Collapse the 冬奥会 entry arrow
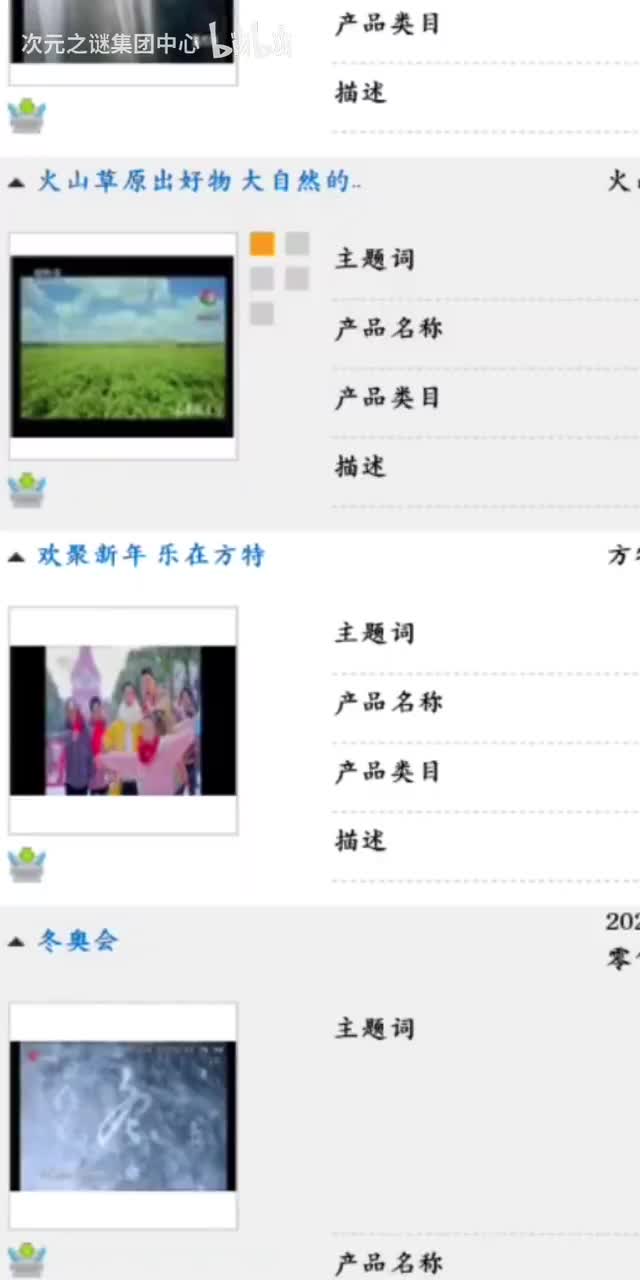This screenshot has width=640, height=1280. [x=16, y=942]
